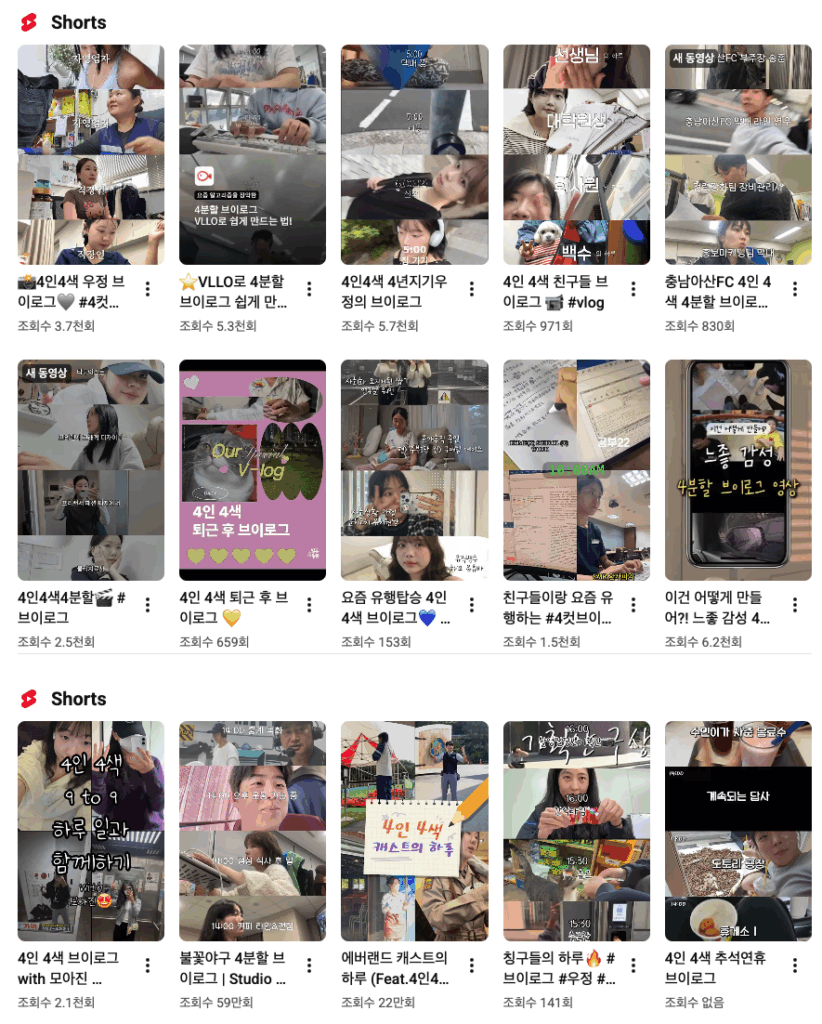Open the '친구들이랑 요즘 유행하는 #4컷브이로그' short

(x=576, y=470)
